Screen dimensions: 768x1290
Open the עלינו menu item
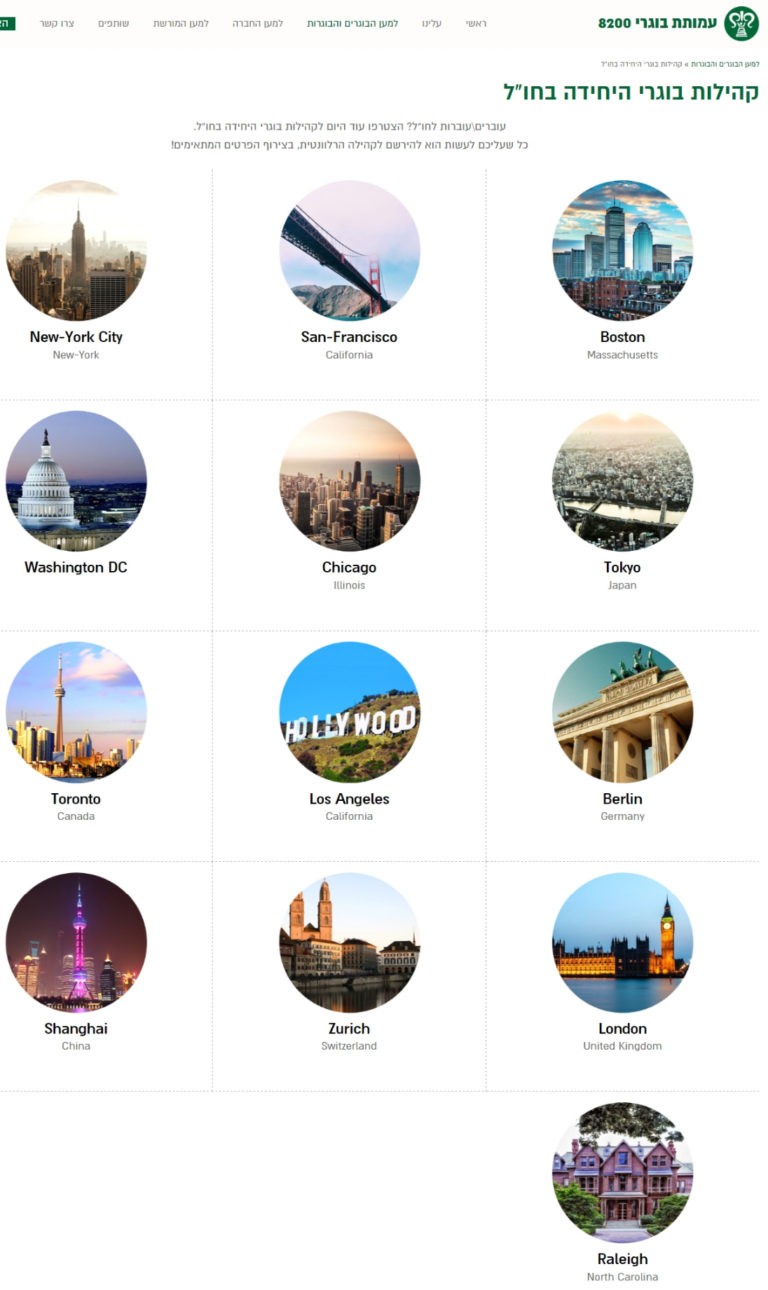pyautogui.click(x=432, y=23)
